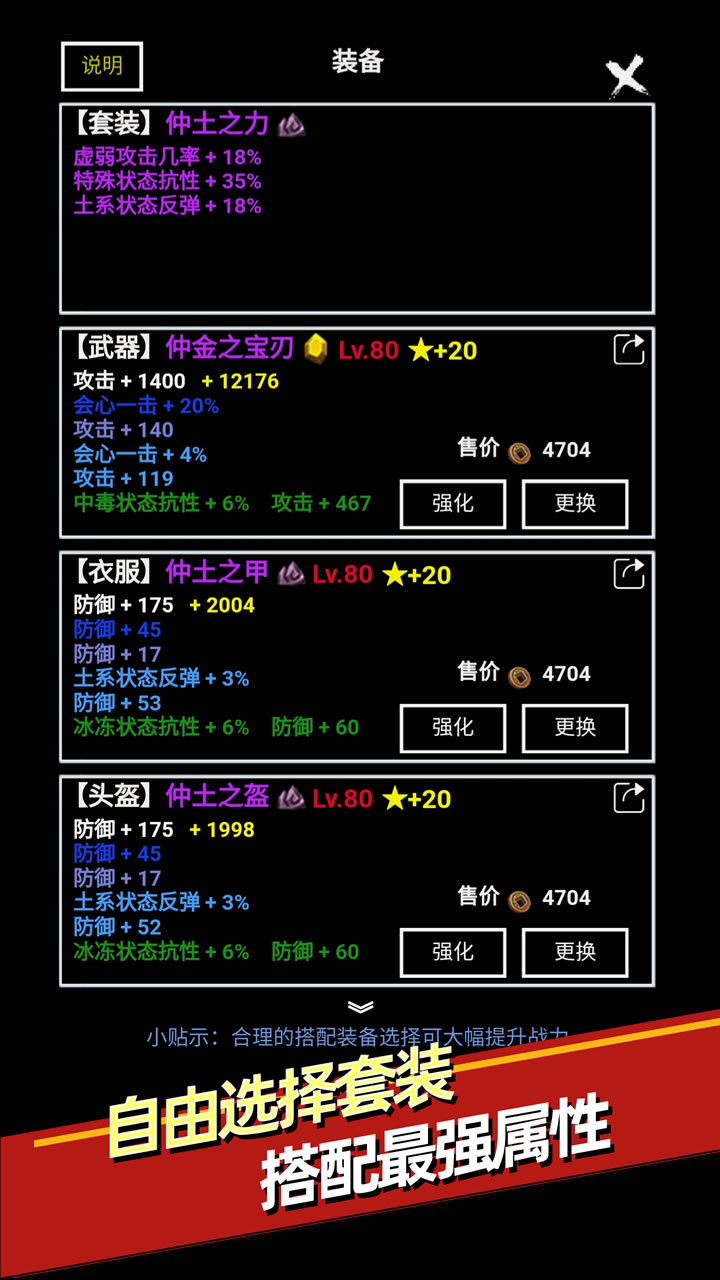
Task: Click the coin icon next to the weapon's 售价
Action: coord(519,450)
